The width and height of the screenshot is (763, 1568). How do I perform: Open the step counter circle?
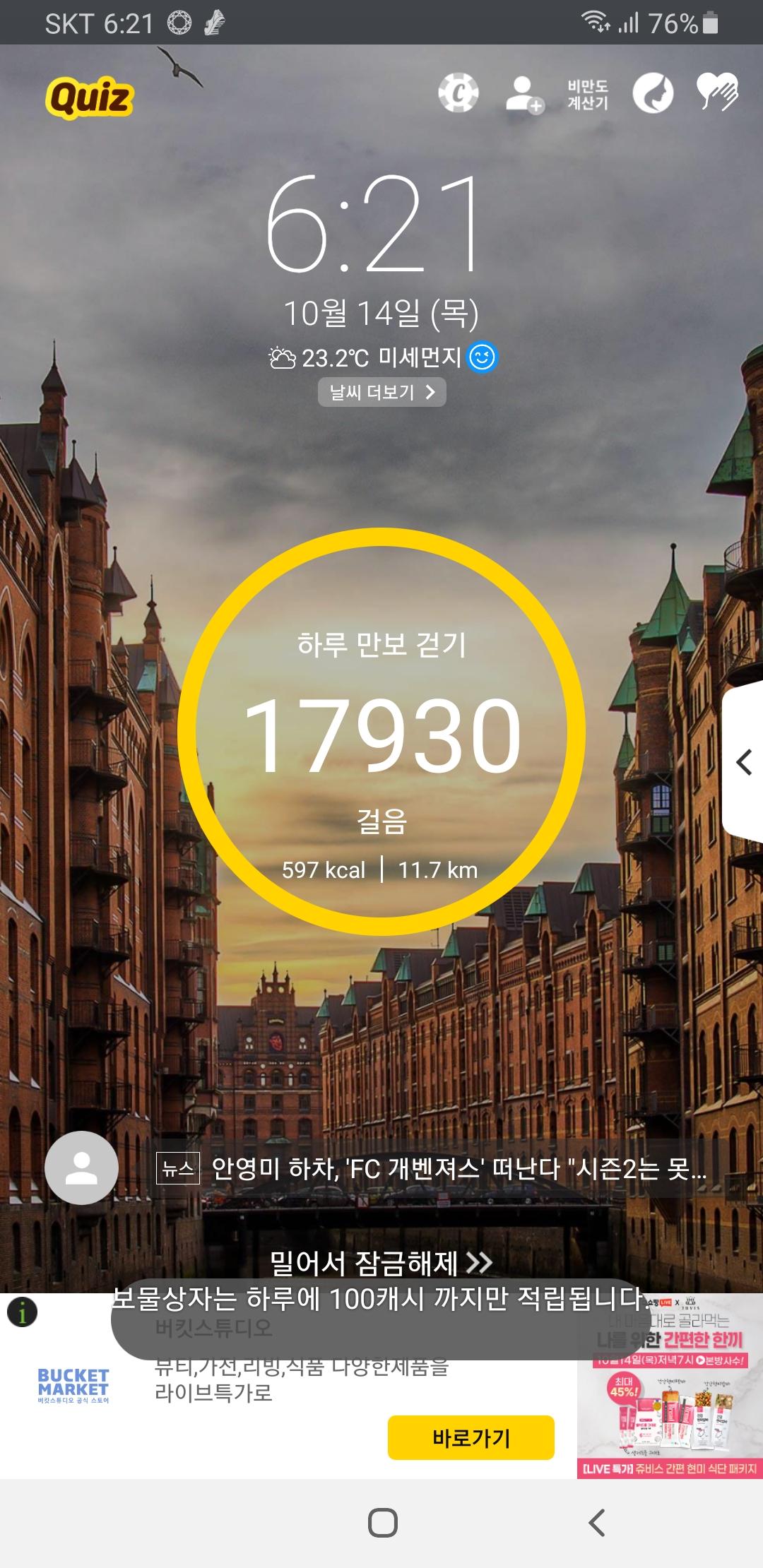click(x=381, y=732)
